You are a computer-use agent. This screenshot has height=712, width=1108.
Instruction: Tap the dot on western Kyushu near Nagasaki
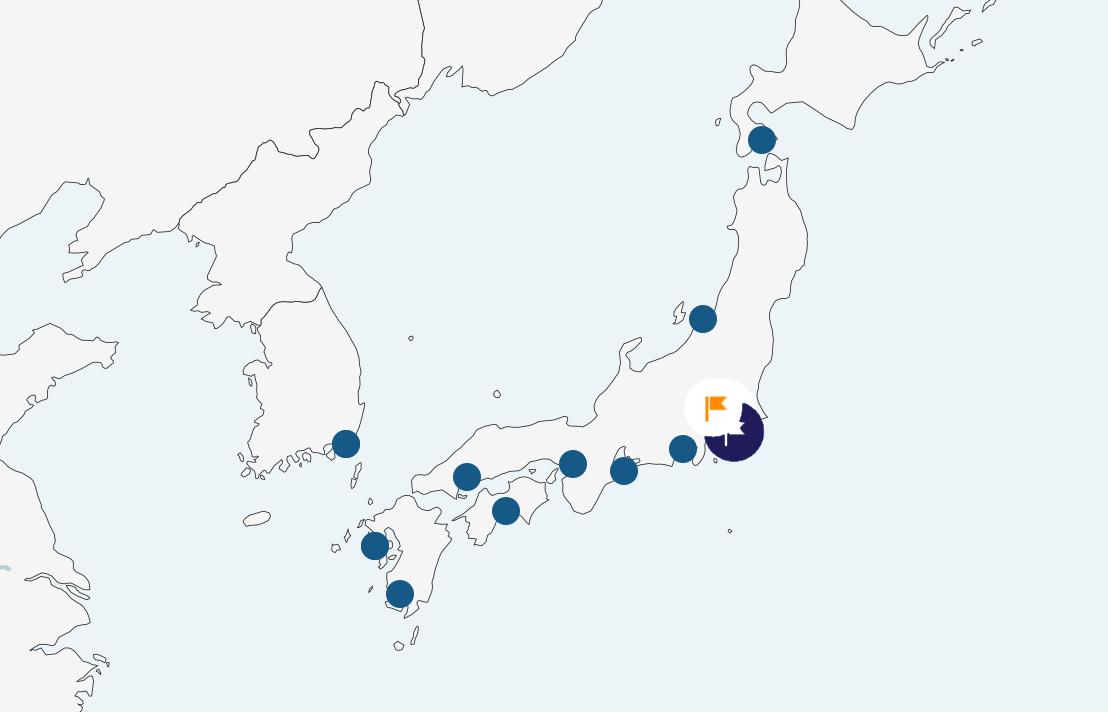(375, 546)
